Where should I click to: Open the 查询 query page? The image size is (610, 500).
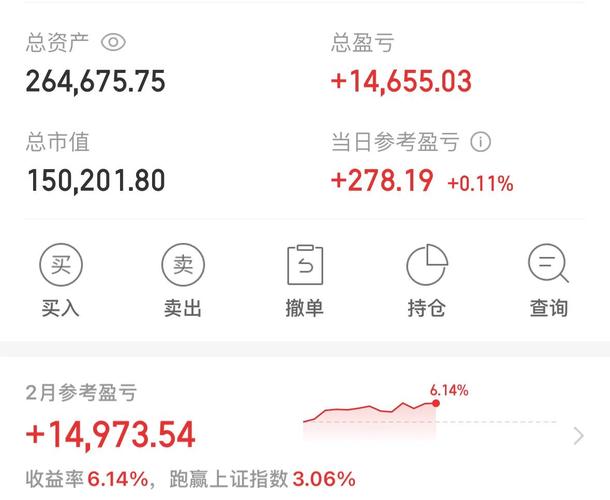point(548,279)
